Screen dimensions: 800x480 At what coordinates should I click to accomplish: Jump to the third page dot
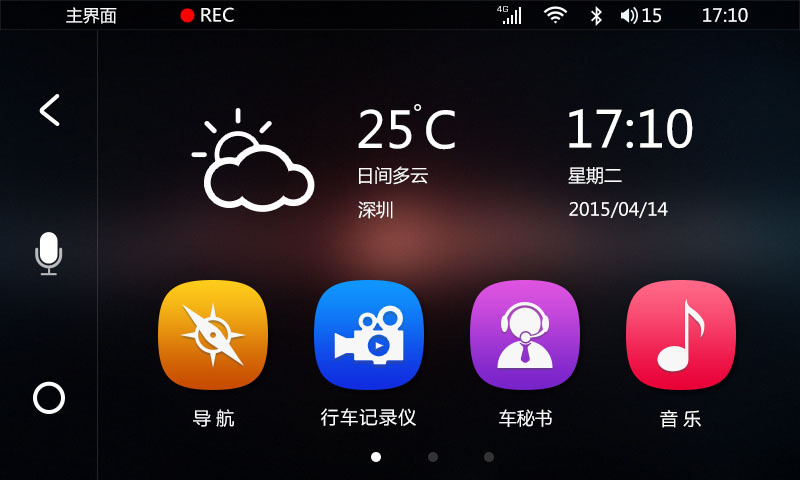tap(489, 457)
